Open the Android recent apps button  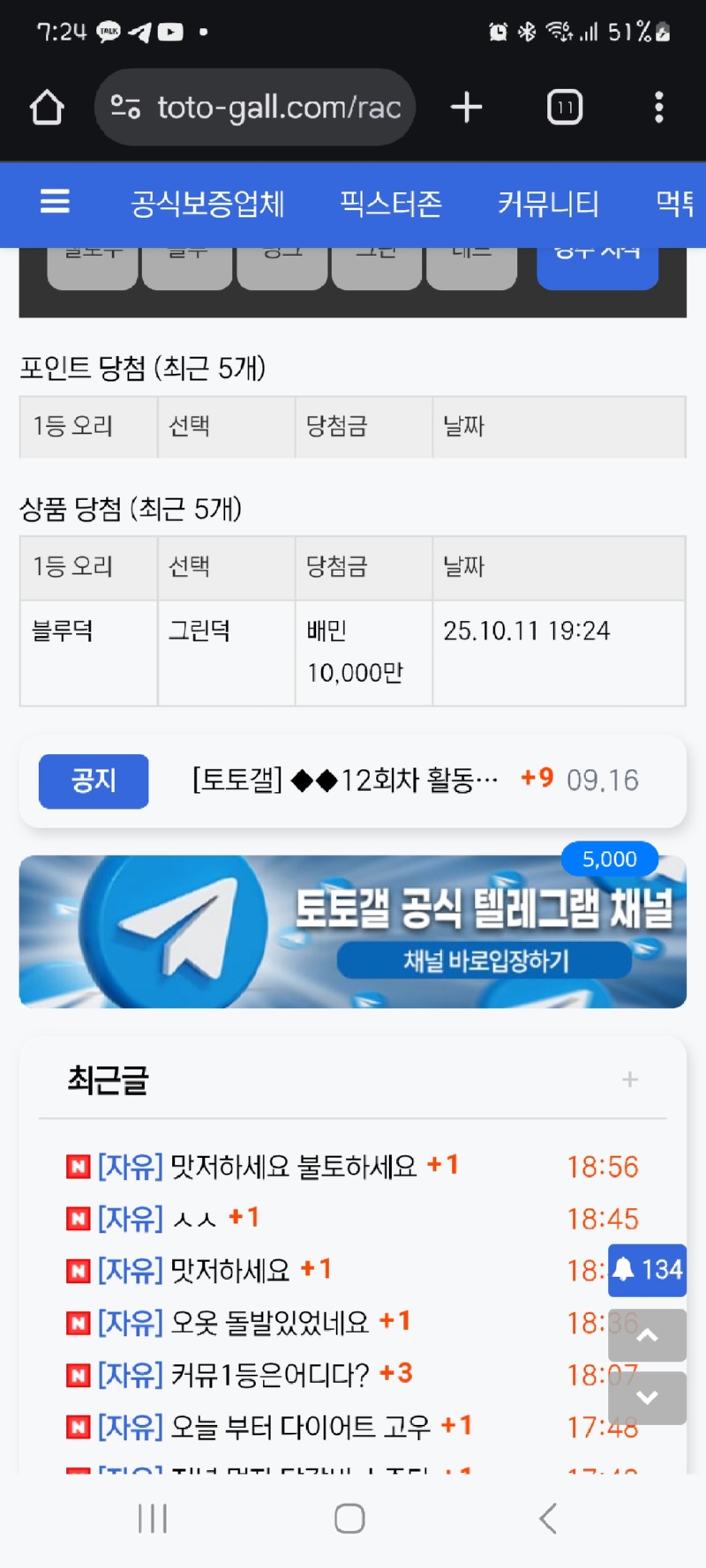tap(152, 1518)
